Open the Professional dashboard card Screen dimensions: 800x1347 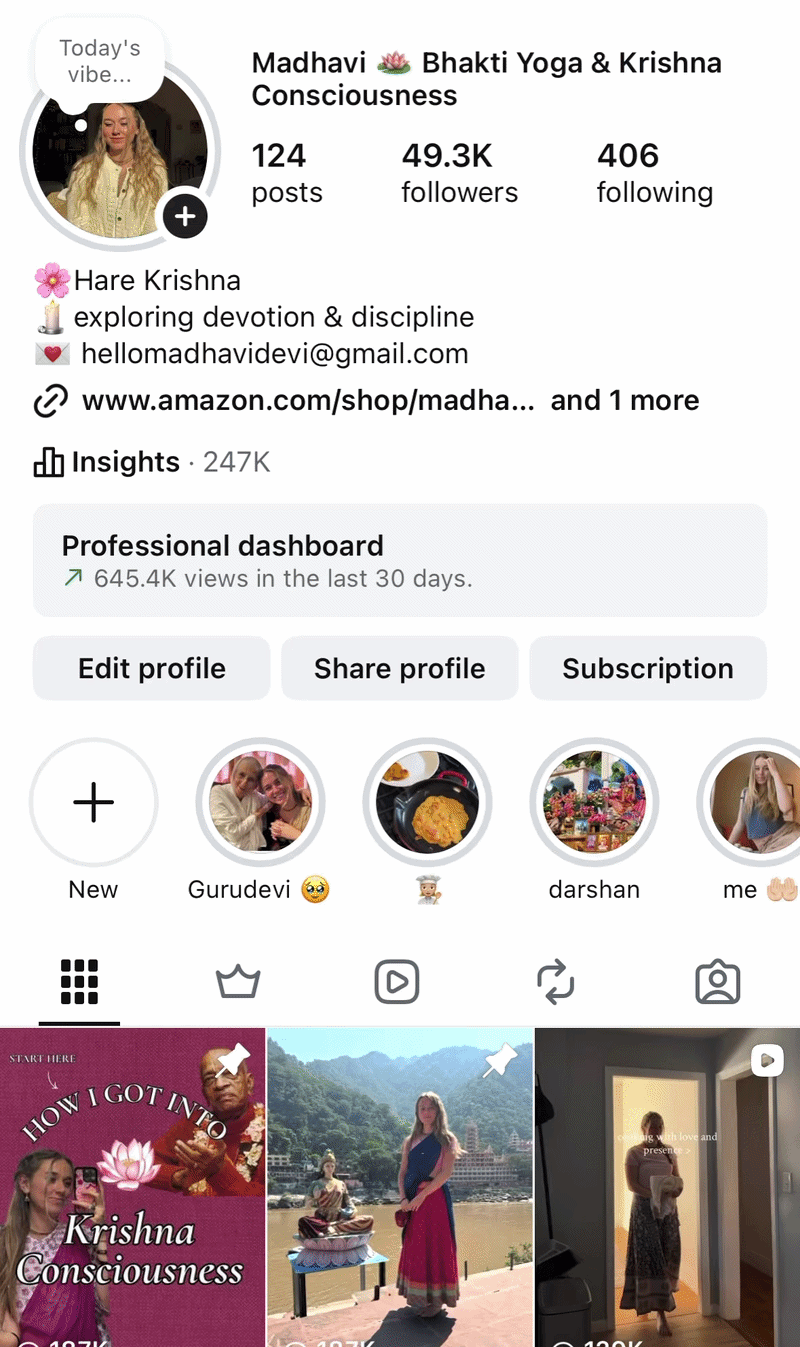tap(400, 560)
